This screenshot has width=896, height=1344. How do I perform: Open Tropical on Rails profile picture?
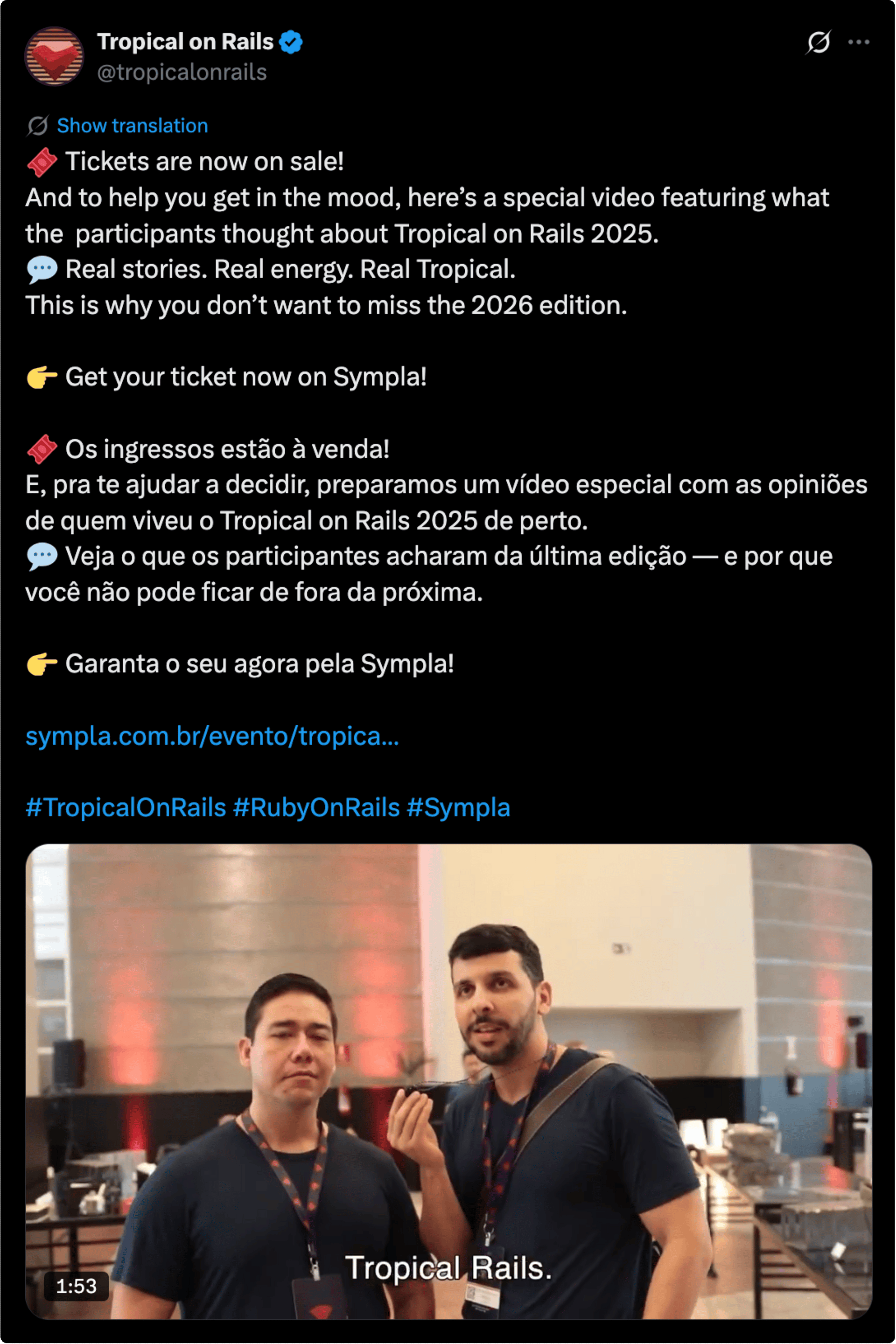tap(54, 56)
